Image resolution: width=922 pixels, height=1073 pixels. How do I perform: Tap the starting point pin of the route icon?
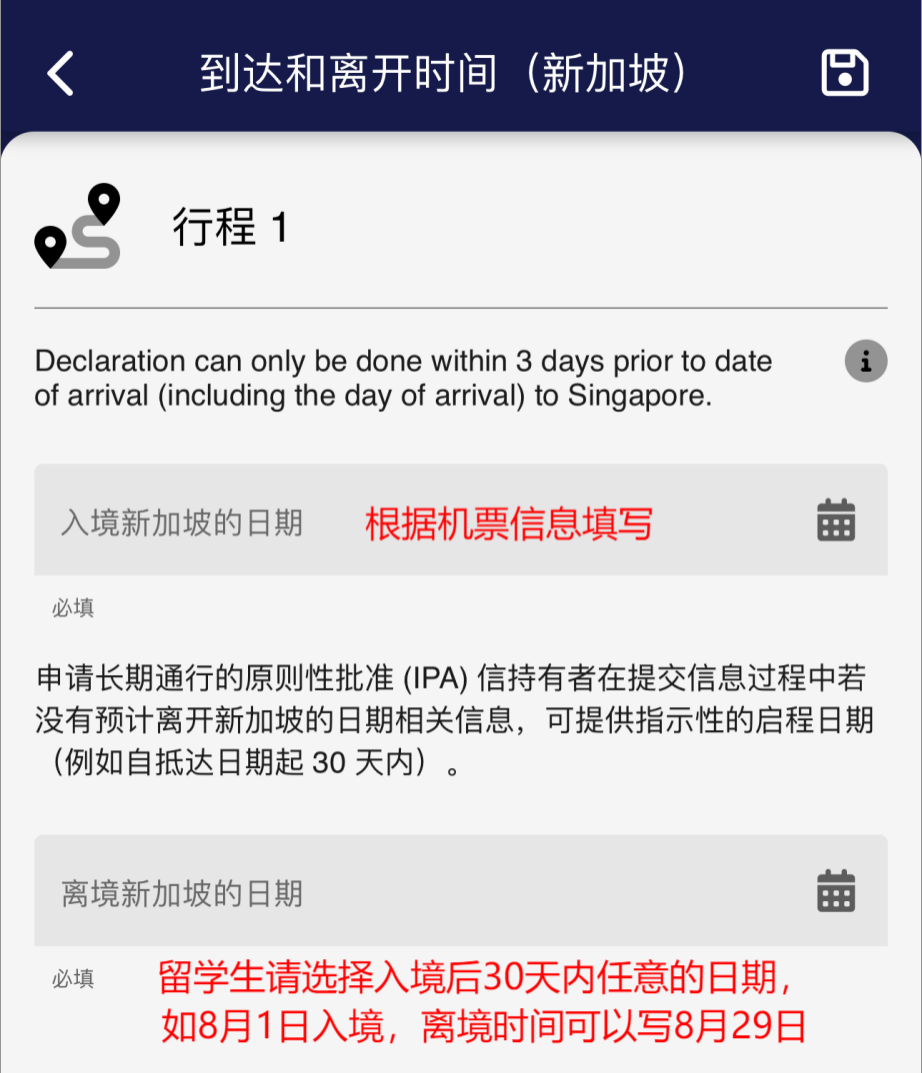[x=49, y=243]
